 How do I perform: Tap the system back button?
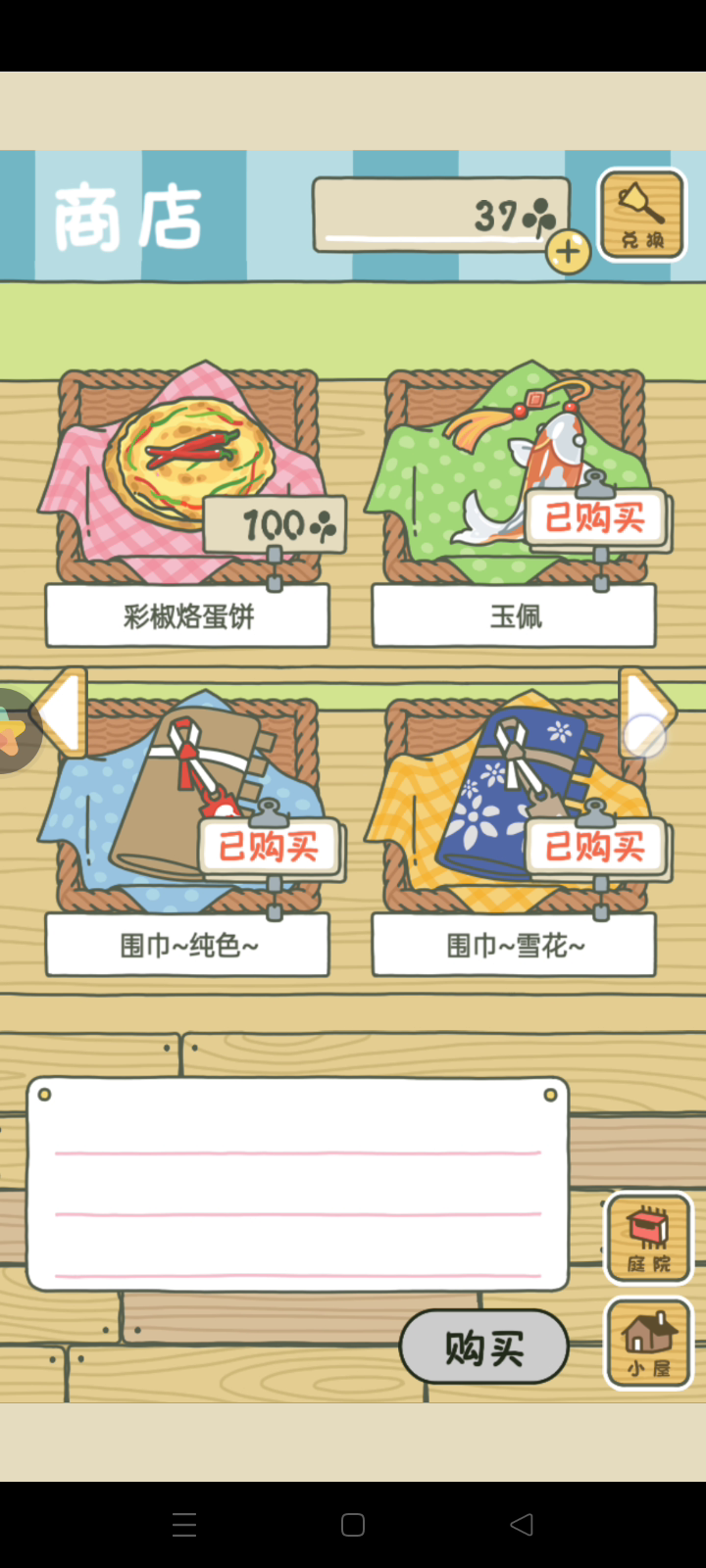pos(522,1524)
